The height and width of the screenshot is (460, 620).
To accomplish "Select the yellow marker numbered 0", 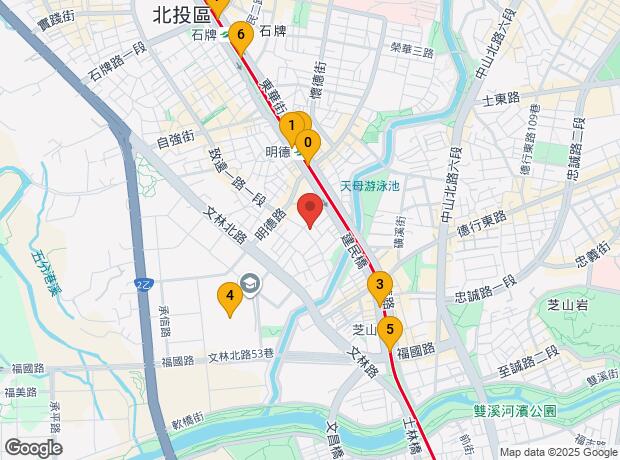I will (x=308, y=145).
